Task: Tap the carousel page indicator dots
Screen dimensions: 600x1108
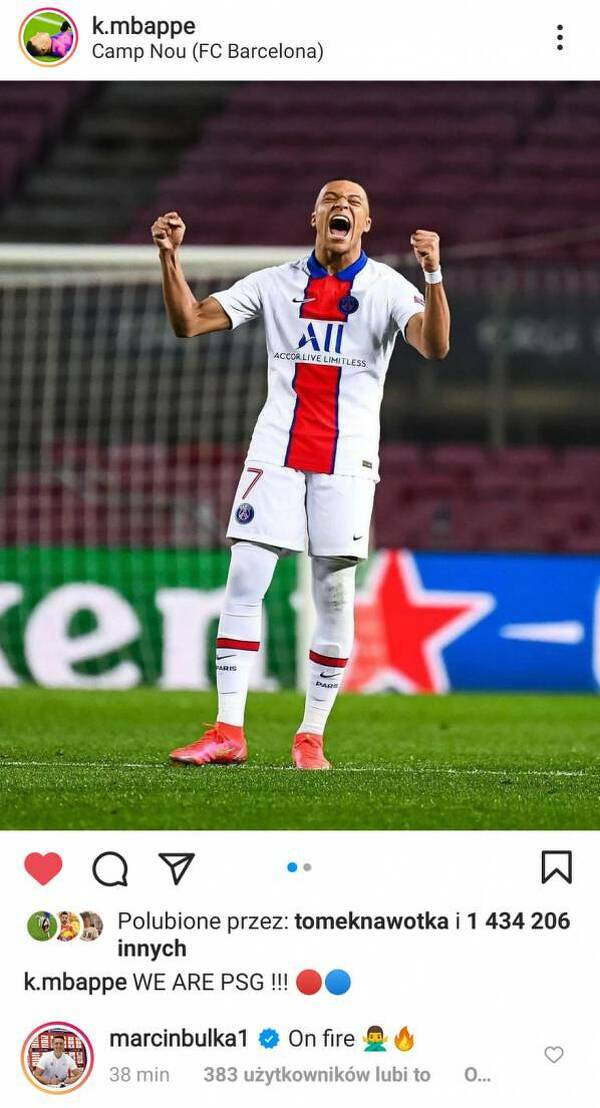Action: (x=299, y=867)
